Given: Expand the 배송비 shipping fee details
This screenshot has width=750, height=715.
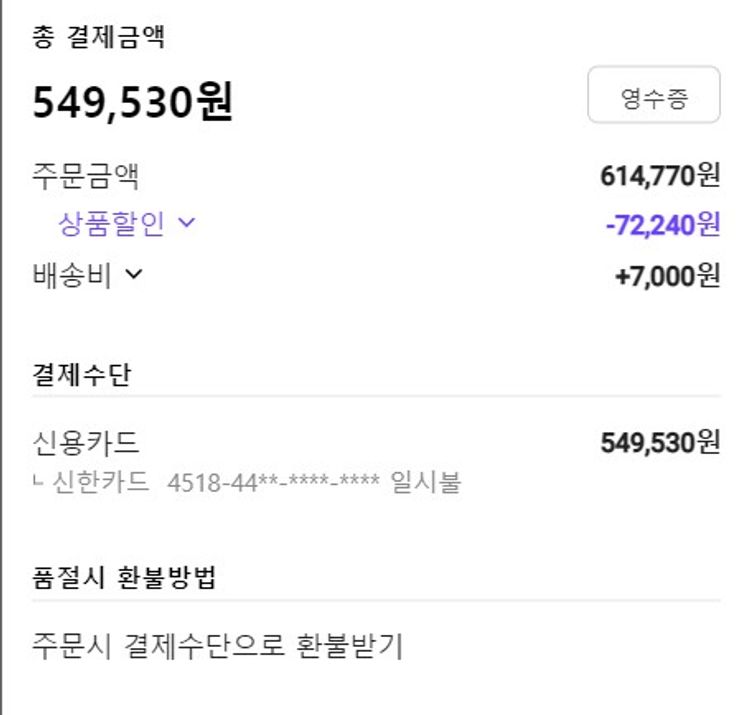Looking at the screenshot, I should pyautogui.click(x=89, y=273).
